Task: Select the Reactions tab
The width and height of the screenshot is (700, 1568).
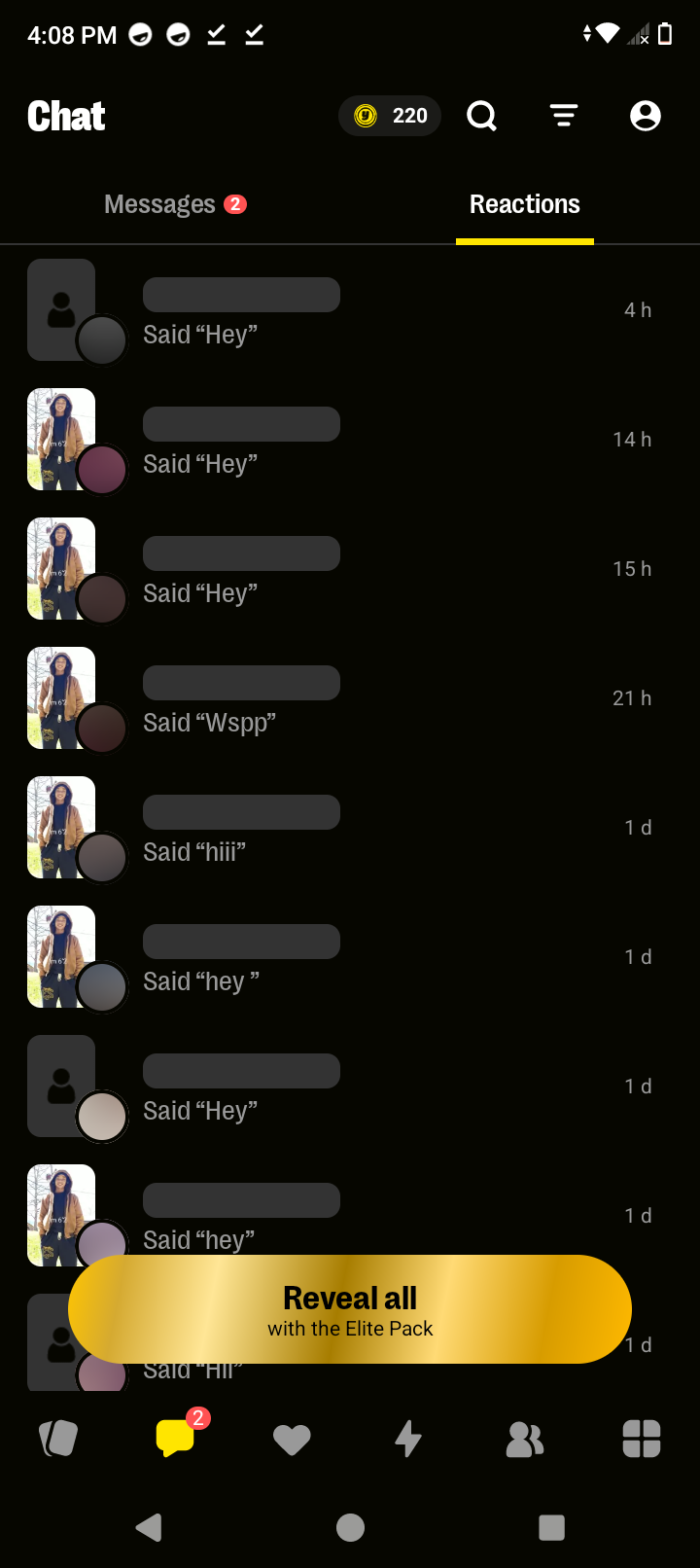Action: pyautogui.click(x=525, y=203)
